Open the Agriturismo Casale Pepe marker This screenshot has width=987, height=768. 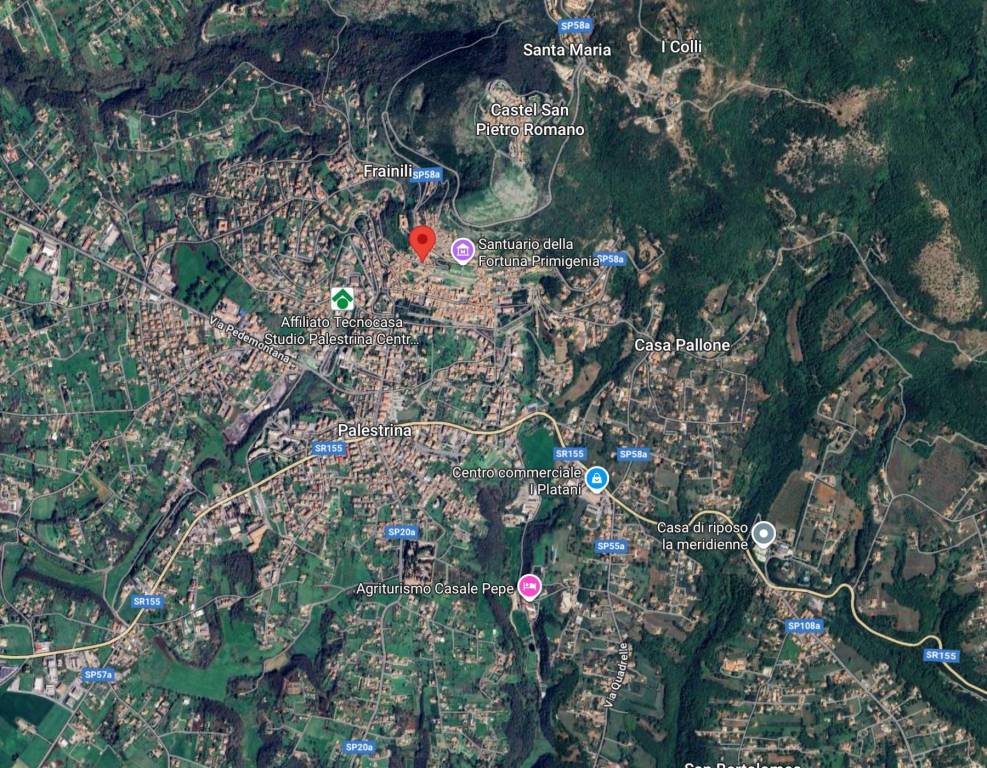tap(530, 587)
